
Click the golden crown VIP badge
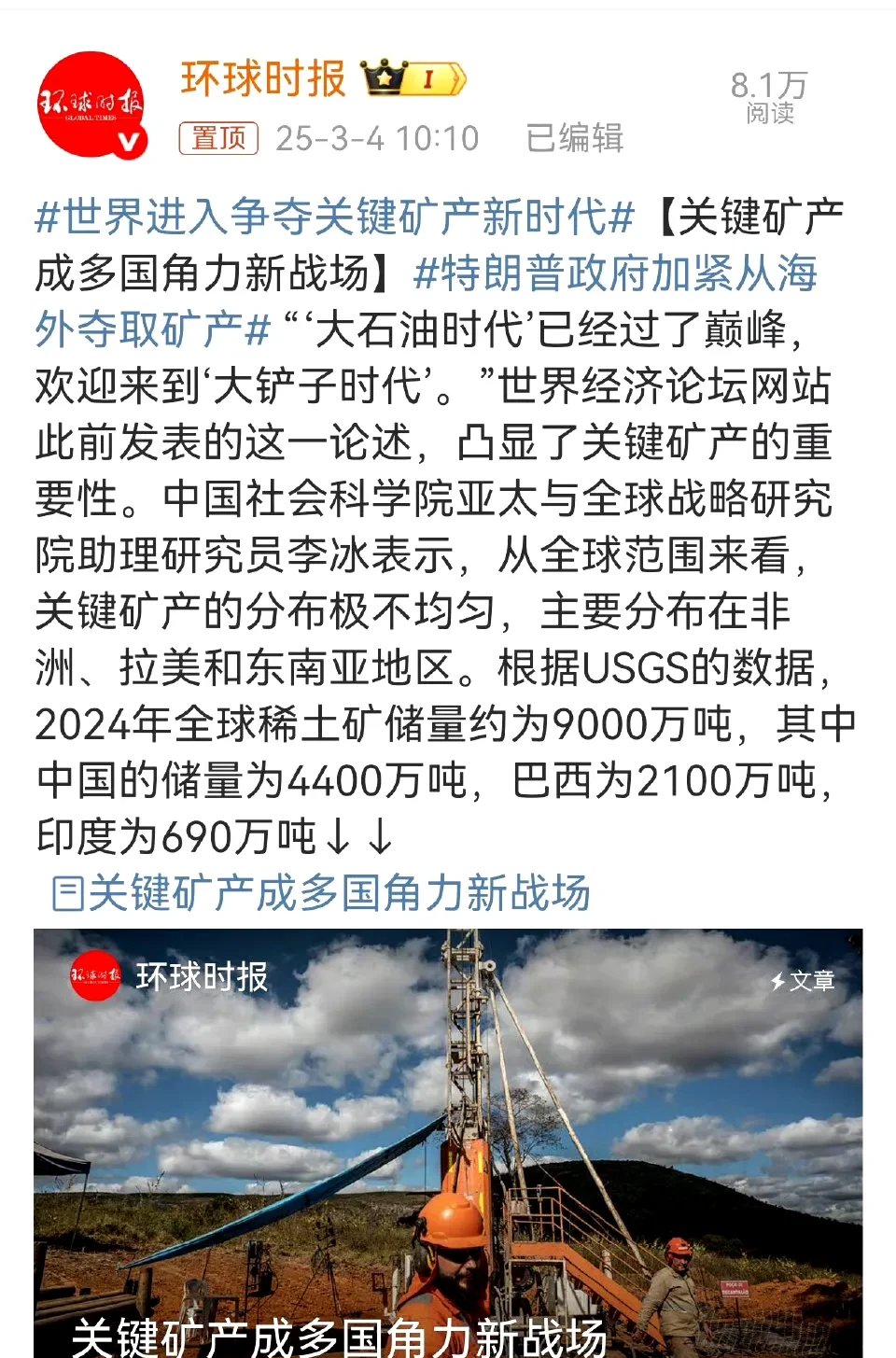385,80
